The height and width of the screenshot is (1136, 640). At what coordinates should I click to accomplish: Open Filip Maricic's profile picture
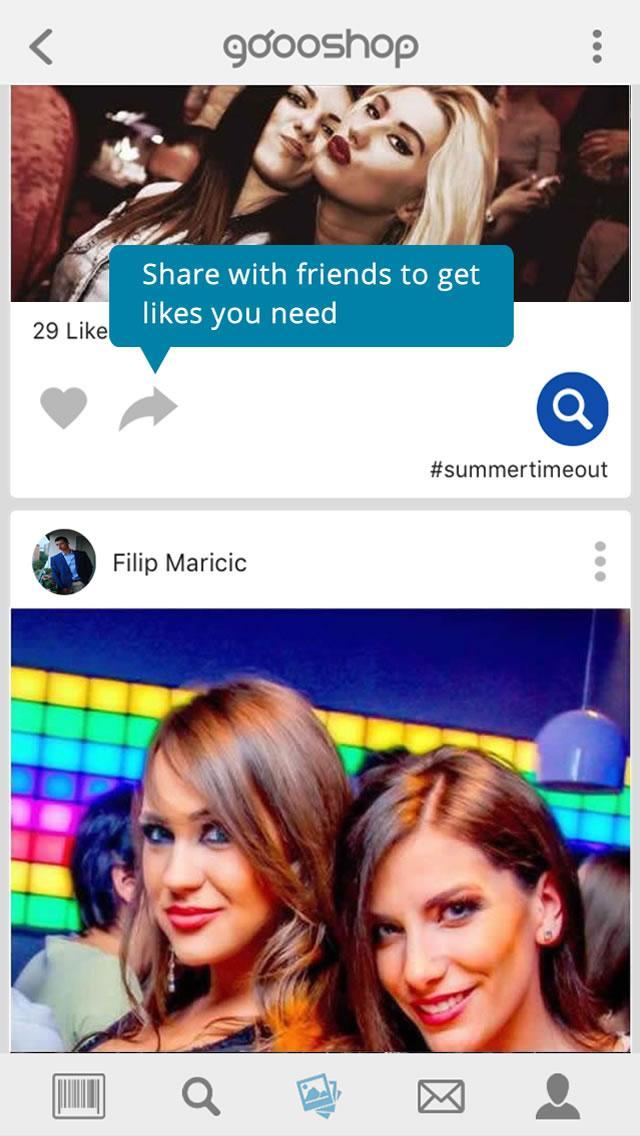click(63, 562)
